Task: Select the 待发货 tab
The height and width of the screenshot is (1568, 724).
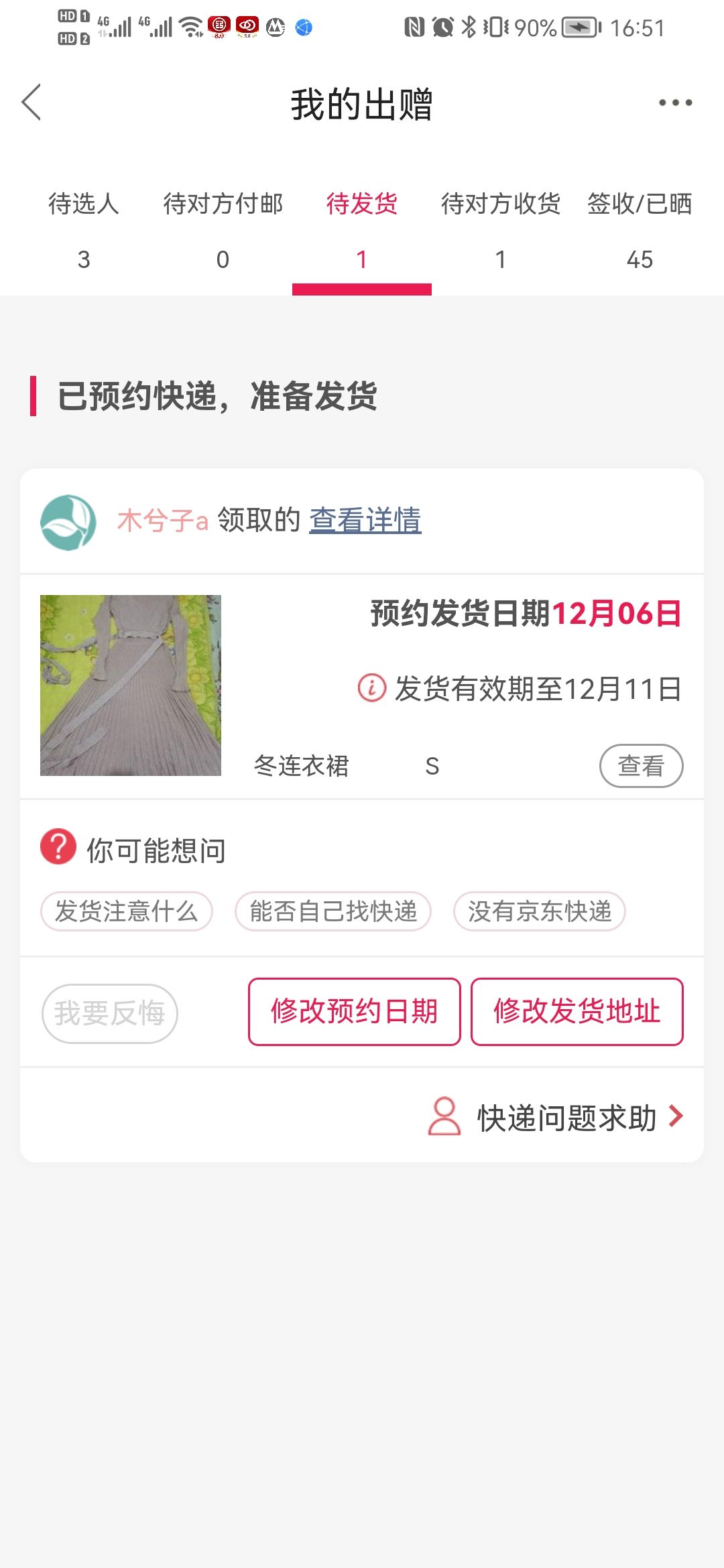Action: 361,229
